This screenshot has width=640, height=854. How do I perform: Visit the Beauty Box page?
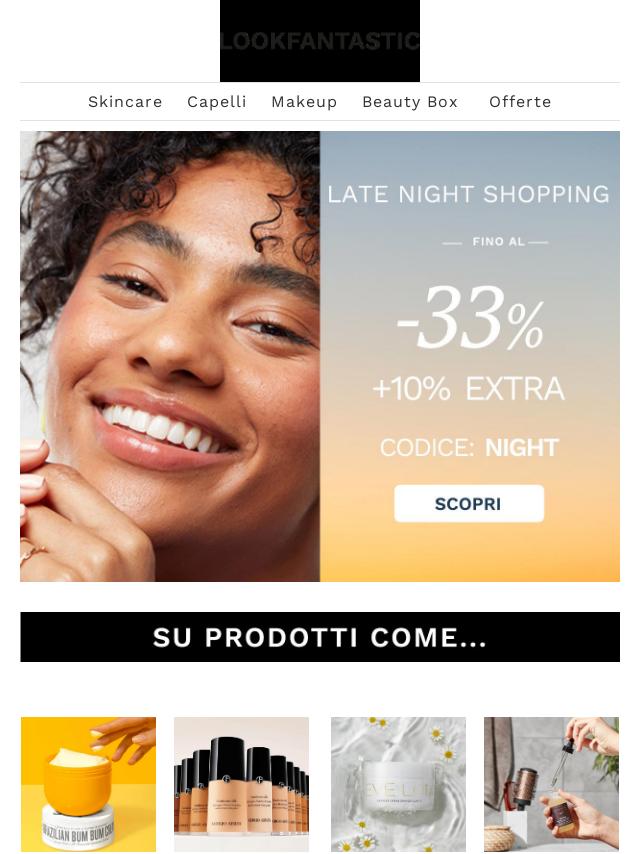[x=410, y=102]
